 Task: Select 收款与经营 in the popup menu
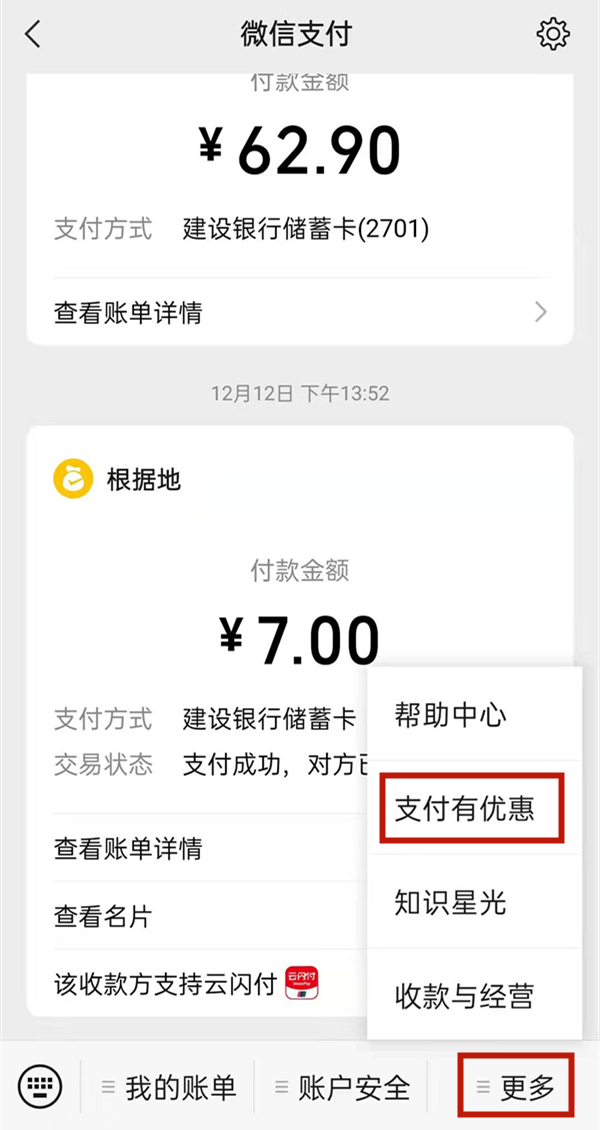[464, 996]
